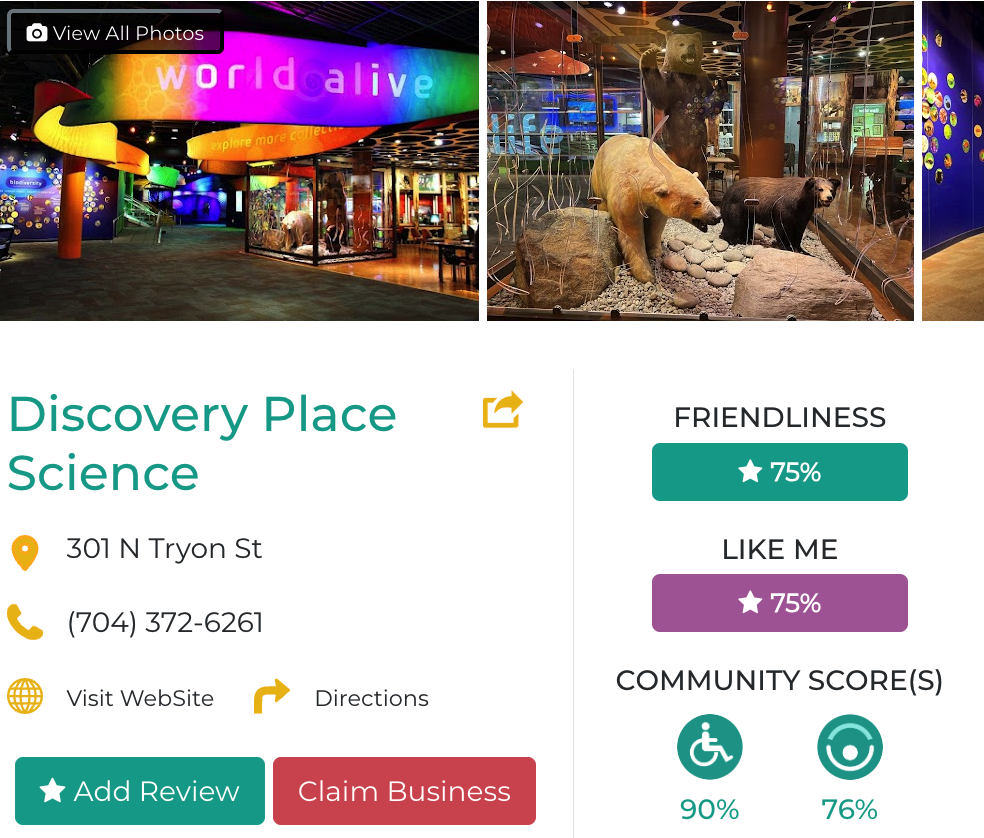Visit the business website
984x838 pixels.
click(139, 698)
